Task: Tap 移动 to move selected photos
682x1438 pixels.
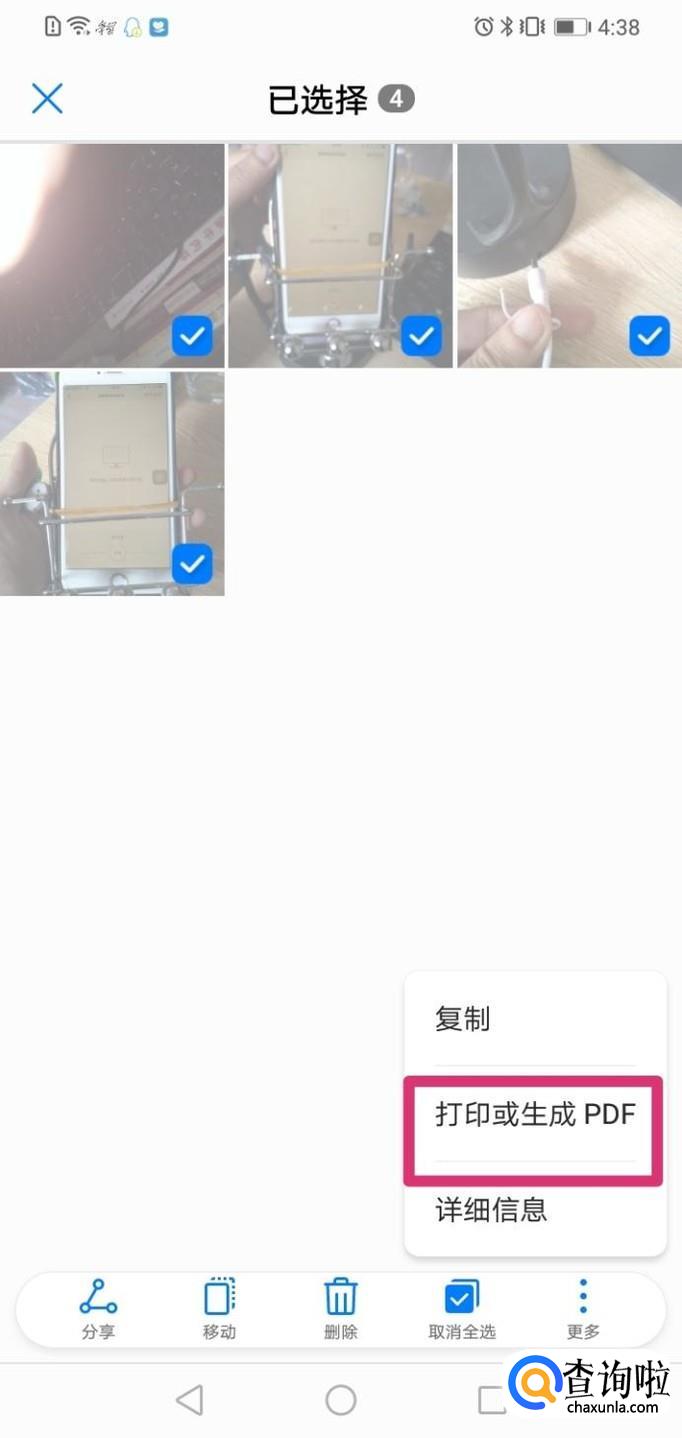Action: [x=219, y=1309]
